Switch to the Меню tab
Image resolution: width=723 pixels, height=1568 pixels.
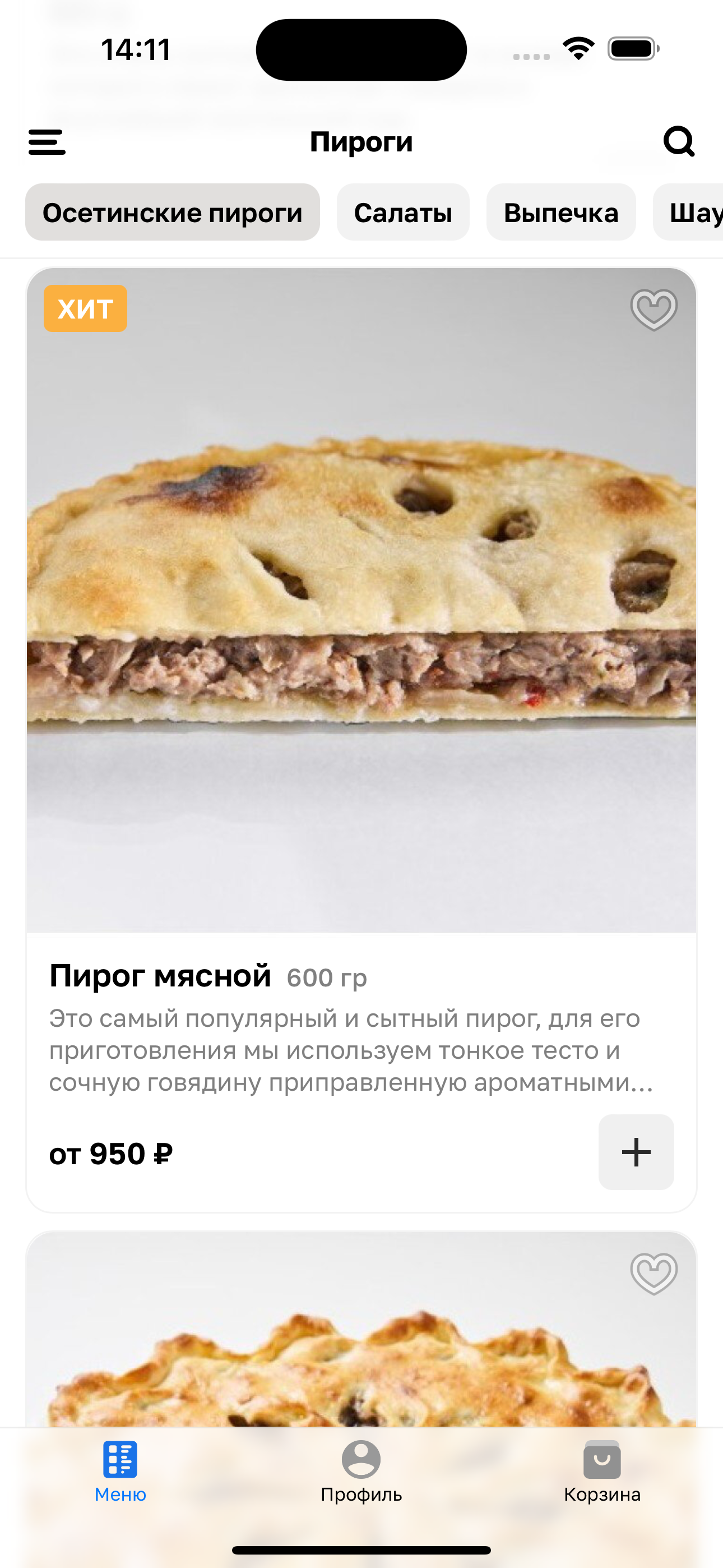pyautogui.click(x=121, y=1470)
